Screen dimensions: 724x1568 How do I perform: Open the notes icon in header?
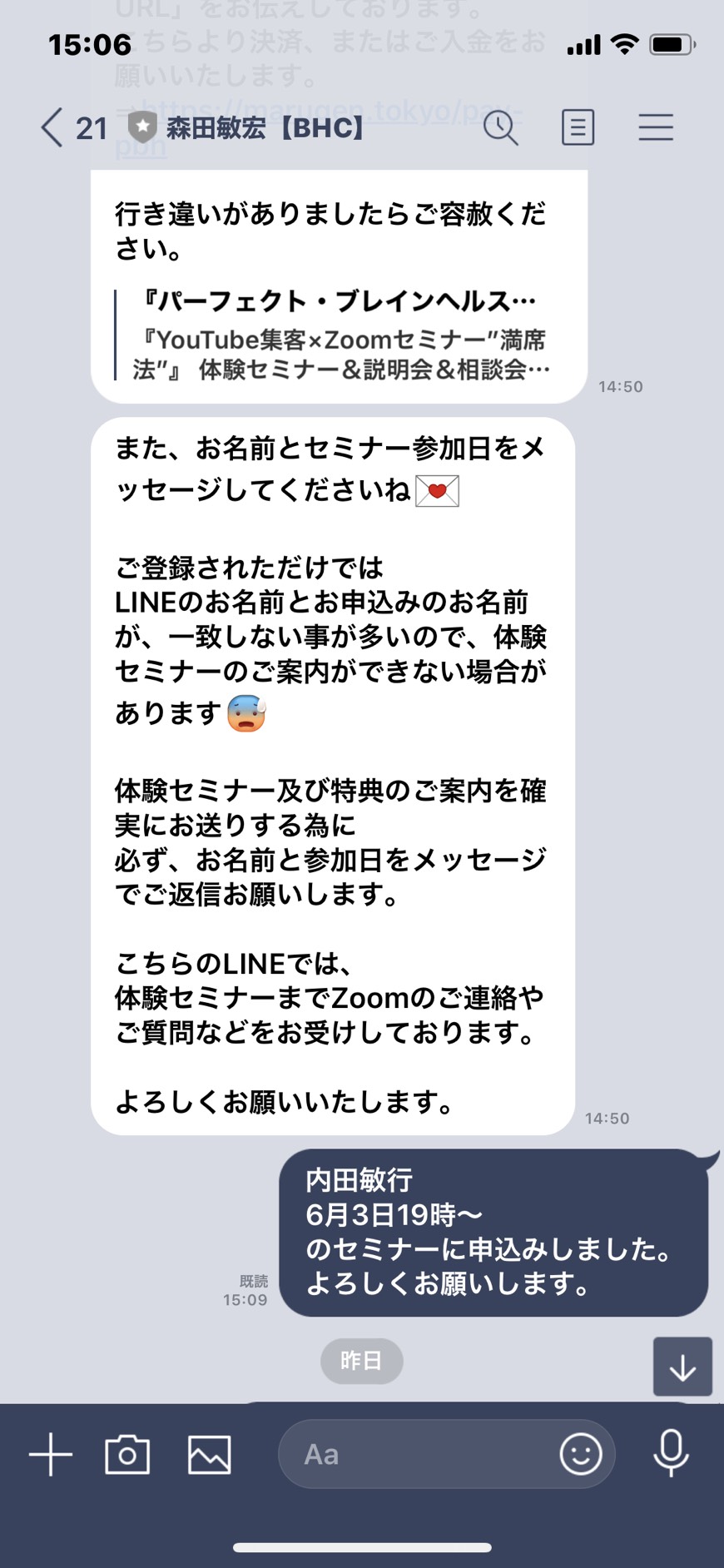tap(578, 128)
